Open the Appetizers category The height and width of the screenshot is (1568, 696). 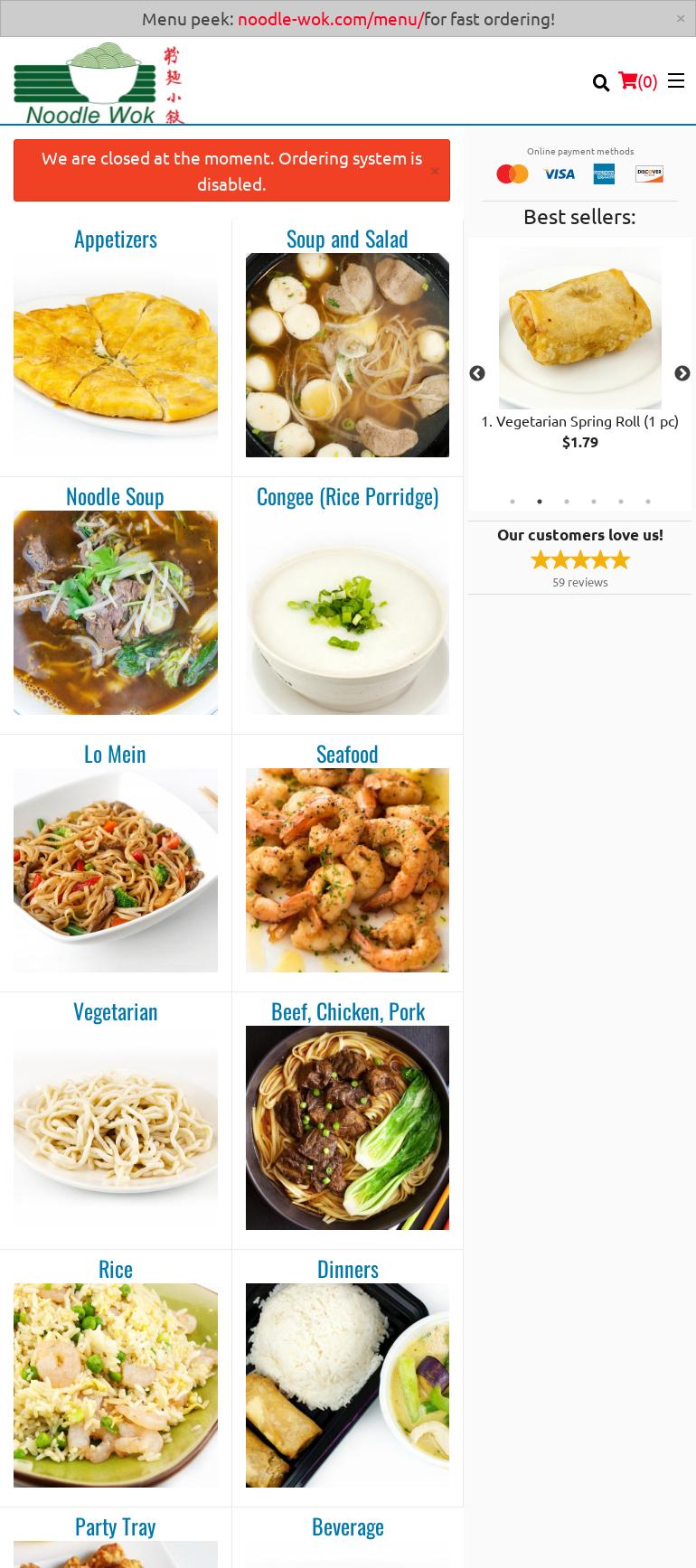tap(116, 239)
